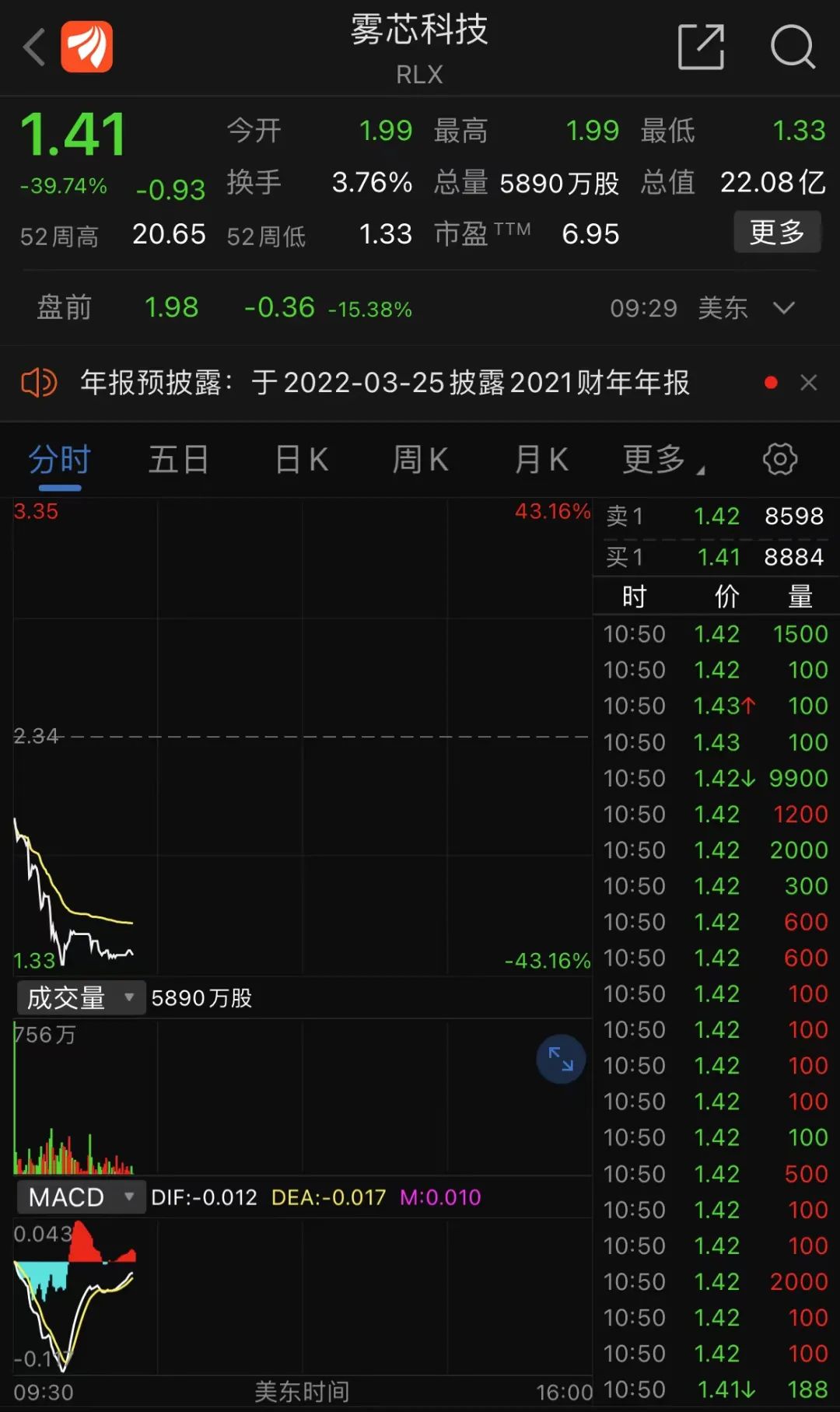Open the MACD indicator dropdown
The height and width of the screenshot is (1412, 840).
coord(80,1197)
